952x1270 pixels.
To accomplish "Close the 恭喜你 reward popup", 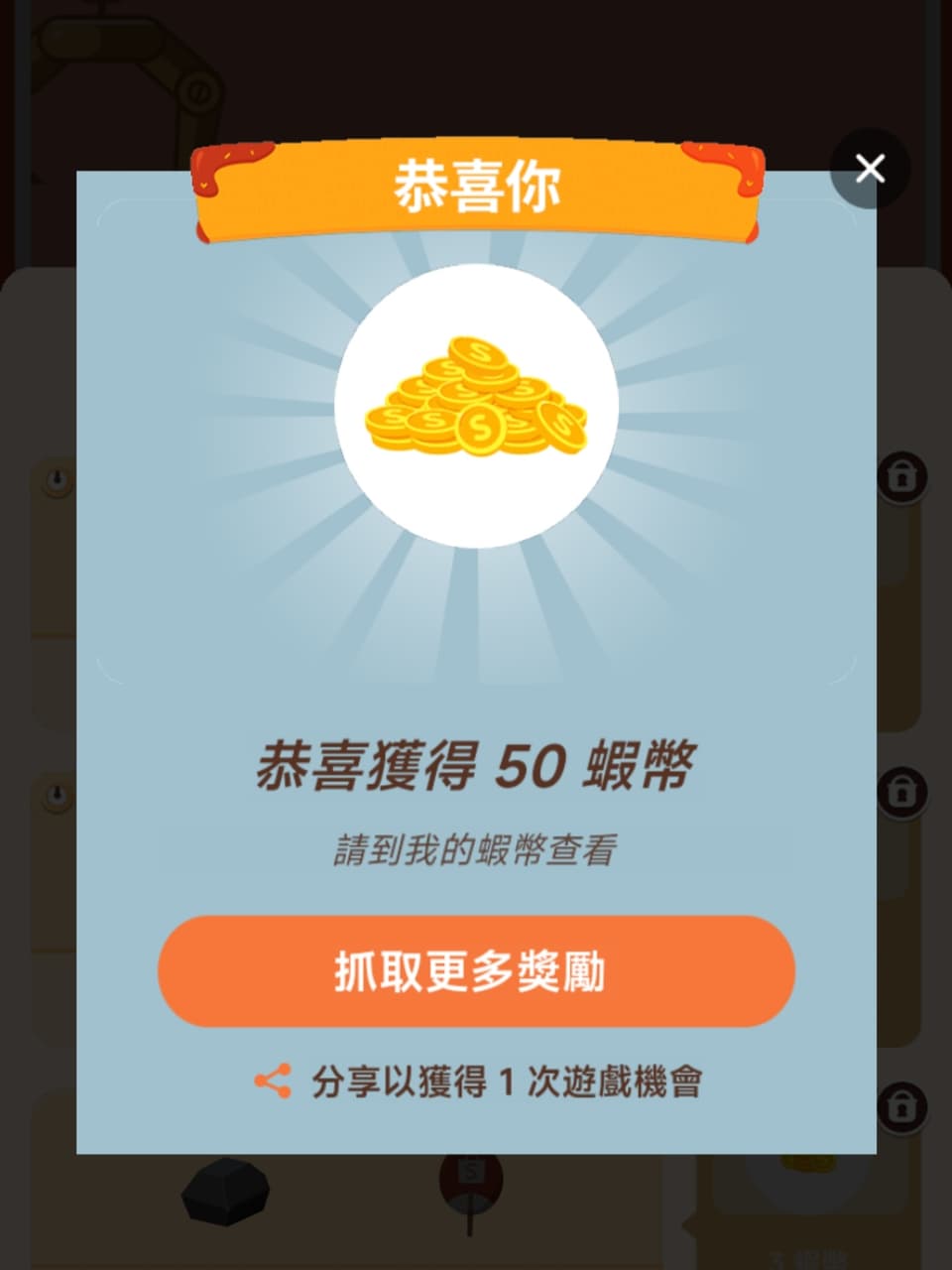I will point(870,169).
